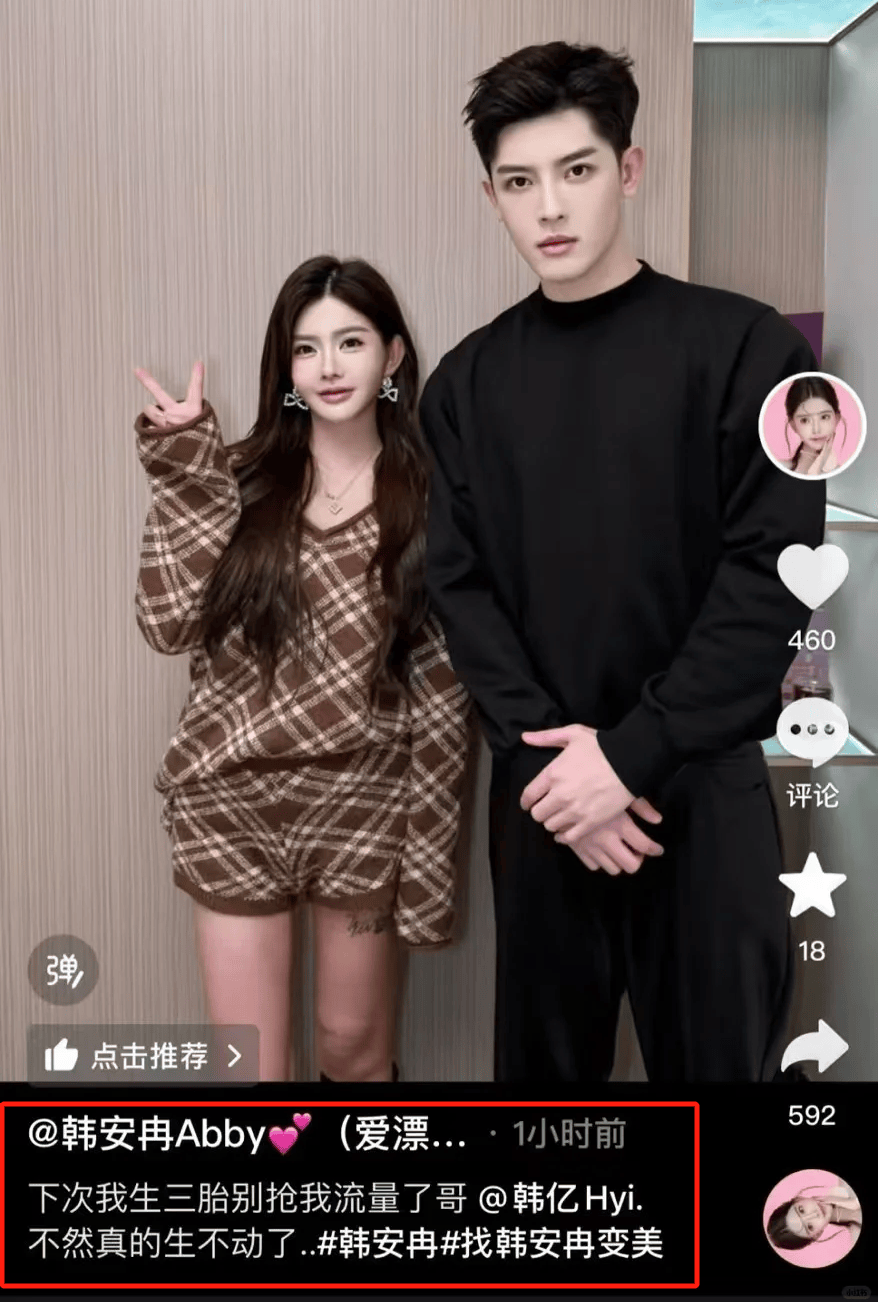Tap the 点击推荐 recommend button

click(143, 1055)
